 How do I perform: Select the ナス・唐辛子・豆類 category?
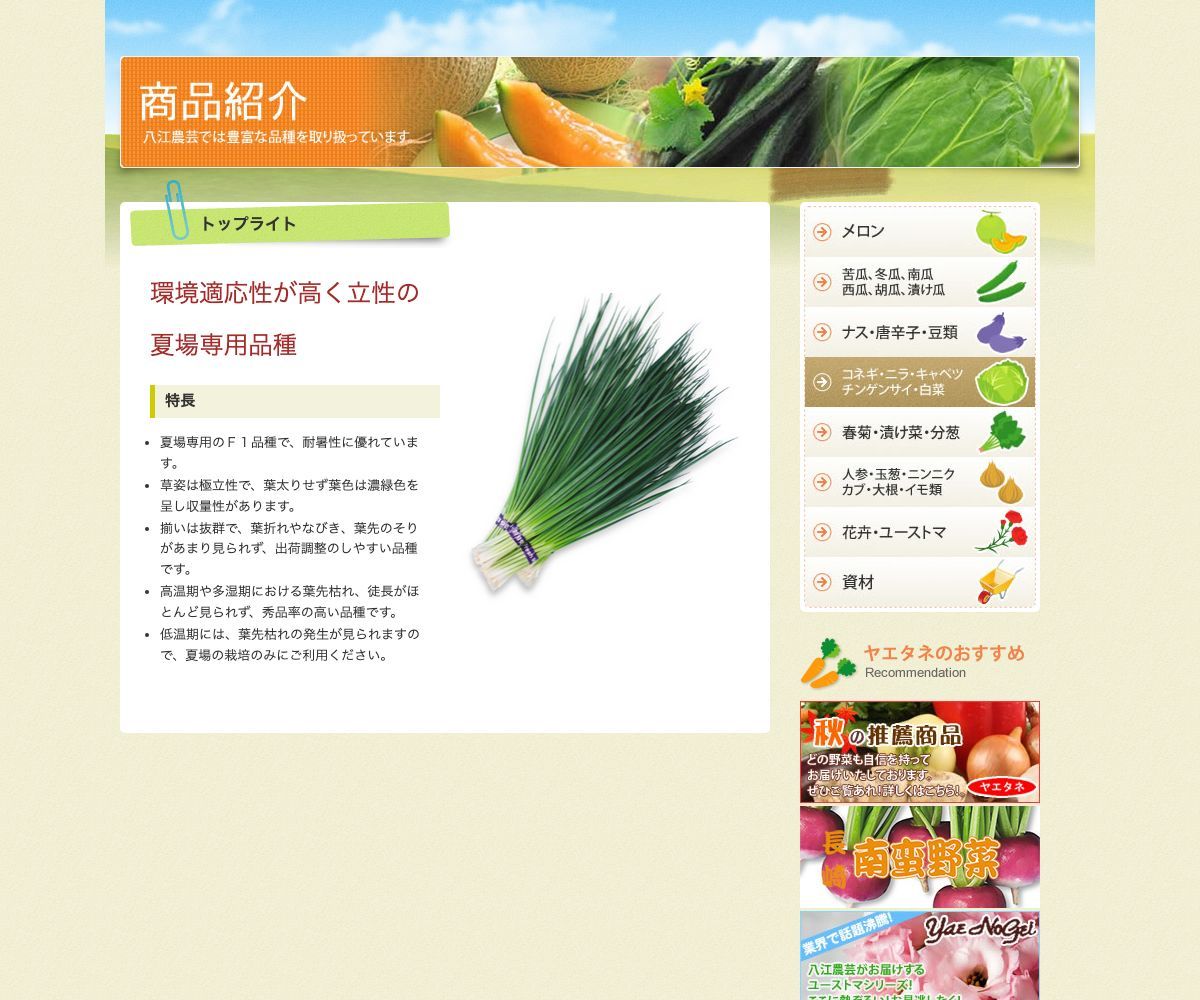[x=918, y=332]
